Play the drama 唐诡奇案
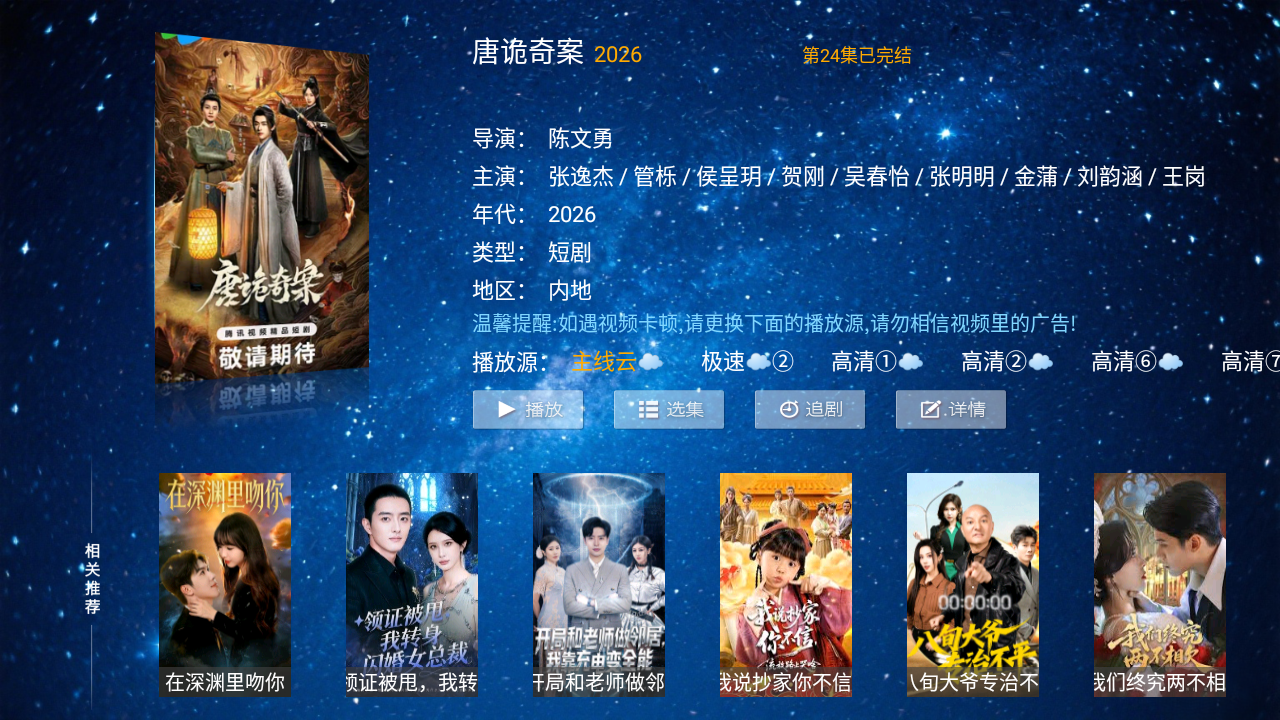Image resolution: width=1280 pixels, height=720 pixels. tap(528, 409)
